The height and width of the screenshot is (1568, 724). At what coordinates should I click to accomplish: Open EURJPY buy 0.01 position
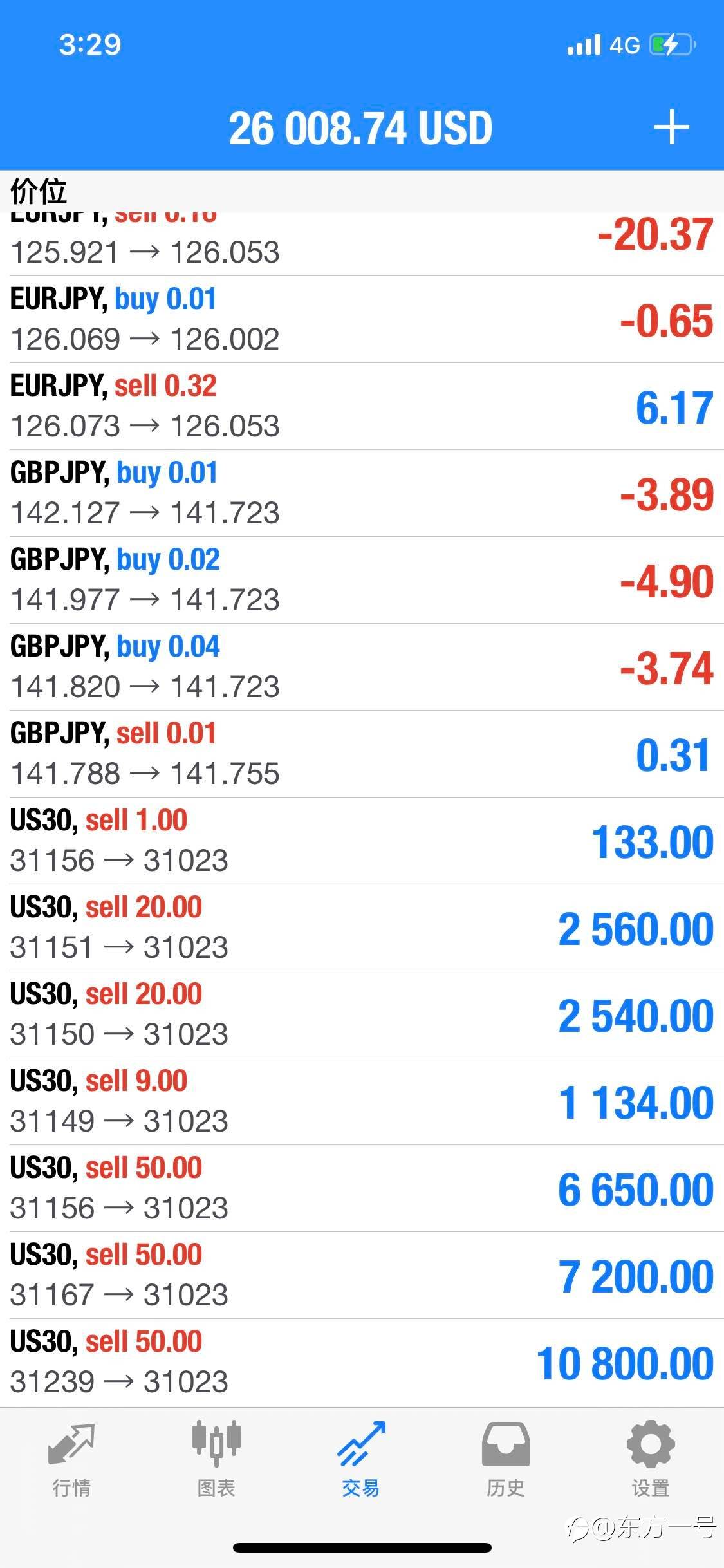[362, 320]
